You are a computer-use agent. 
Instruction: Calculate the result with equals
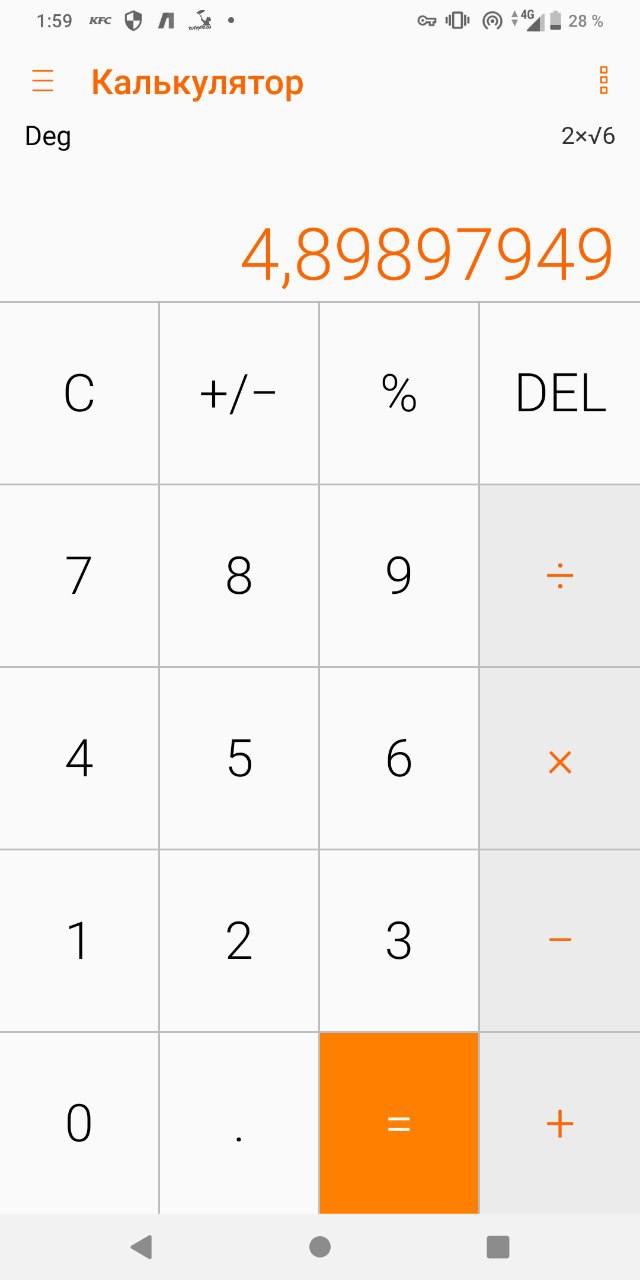(399, 1123)
